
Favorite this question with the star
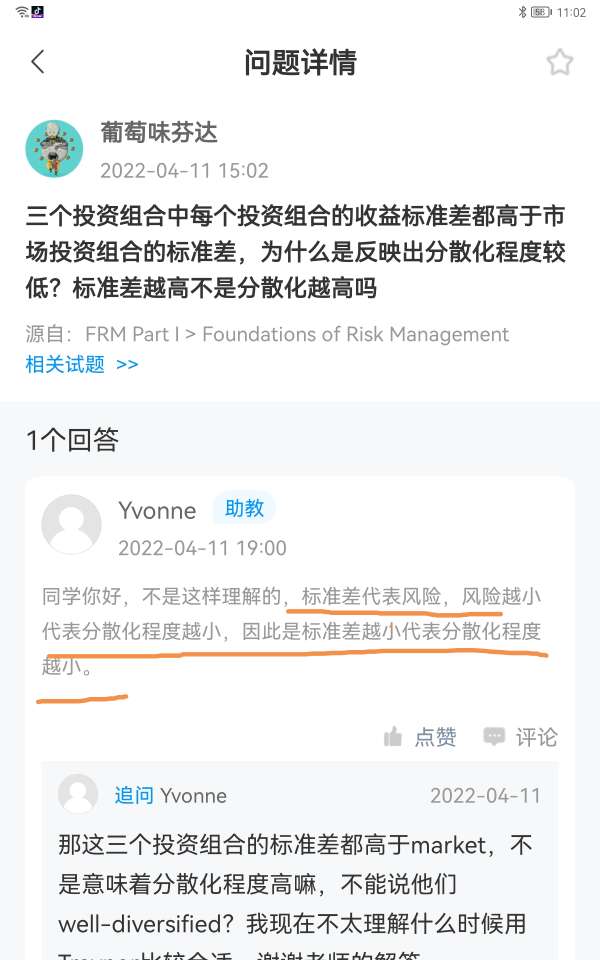pyautogui.click(x=559, y=62)
